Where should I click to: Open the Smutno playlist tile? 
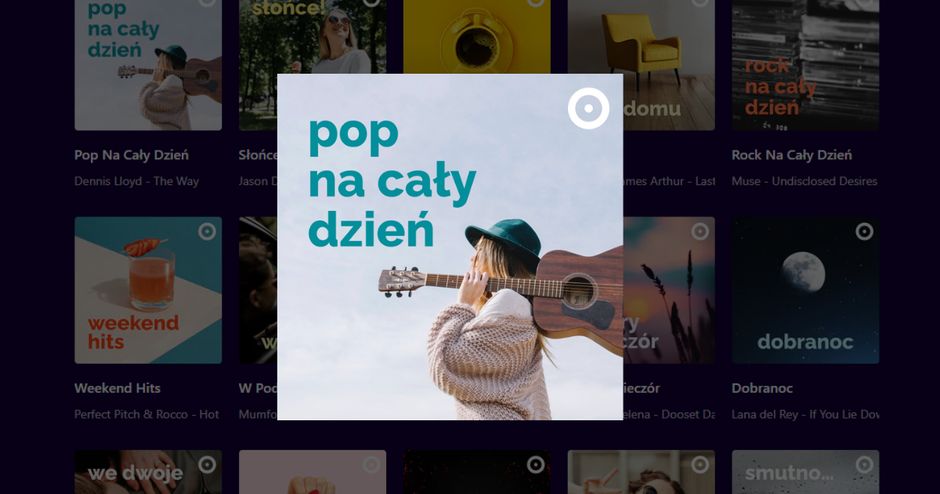pos(805,472)
